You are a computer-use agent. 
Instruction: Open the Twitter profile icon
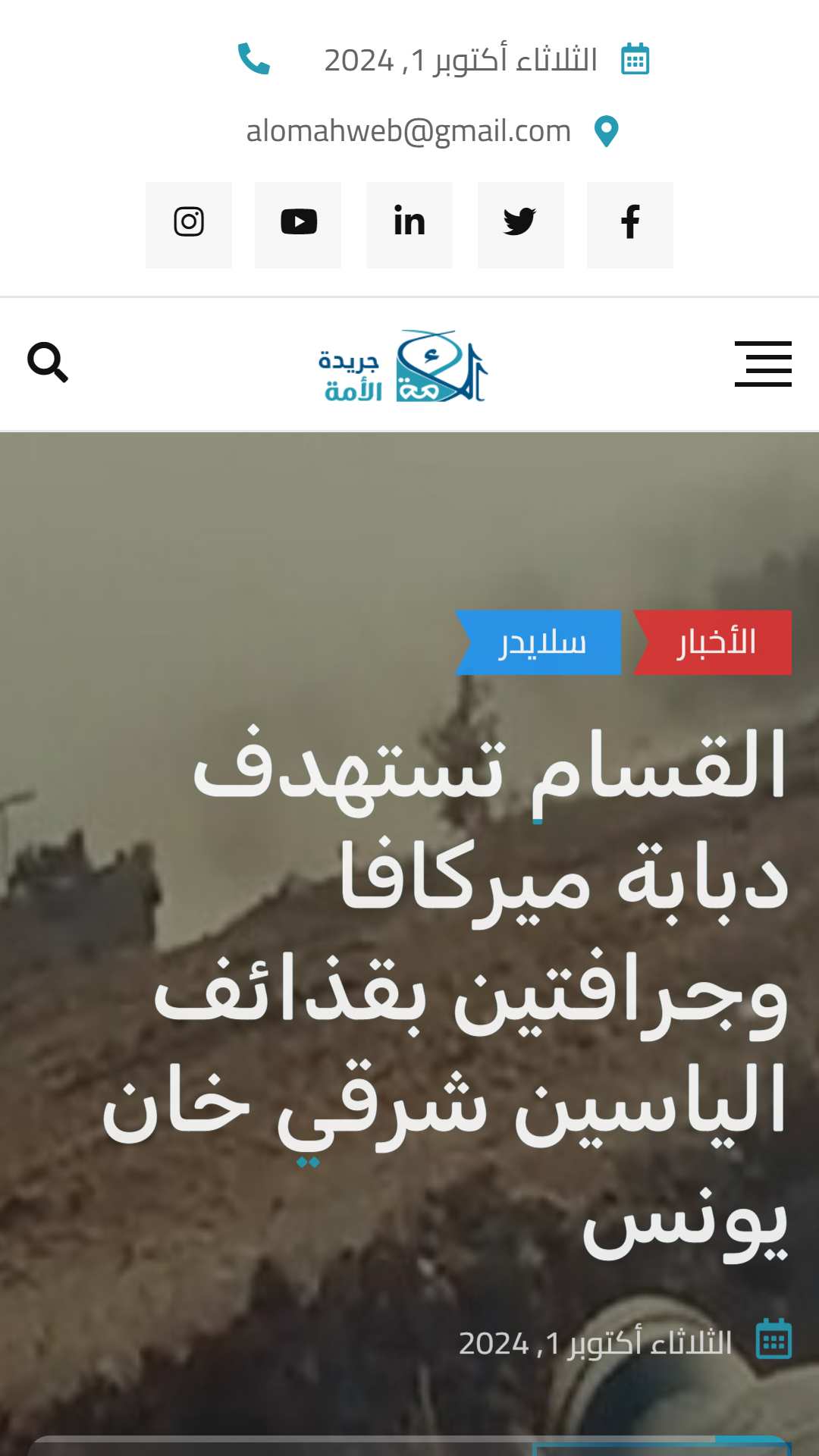pos(521,224)
